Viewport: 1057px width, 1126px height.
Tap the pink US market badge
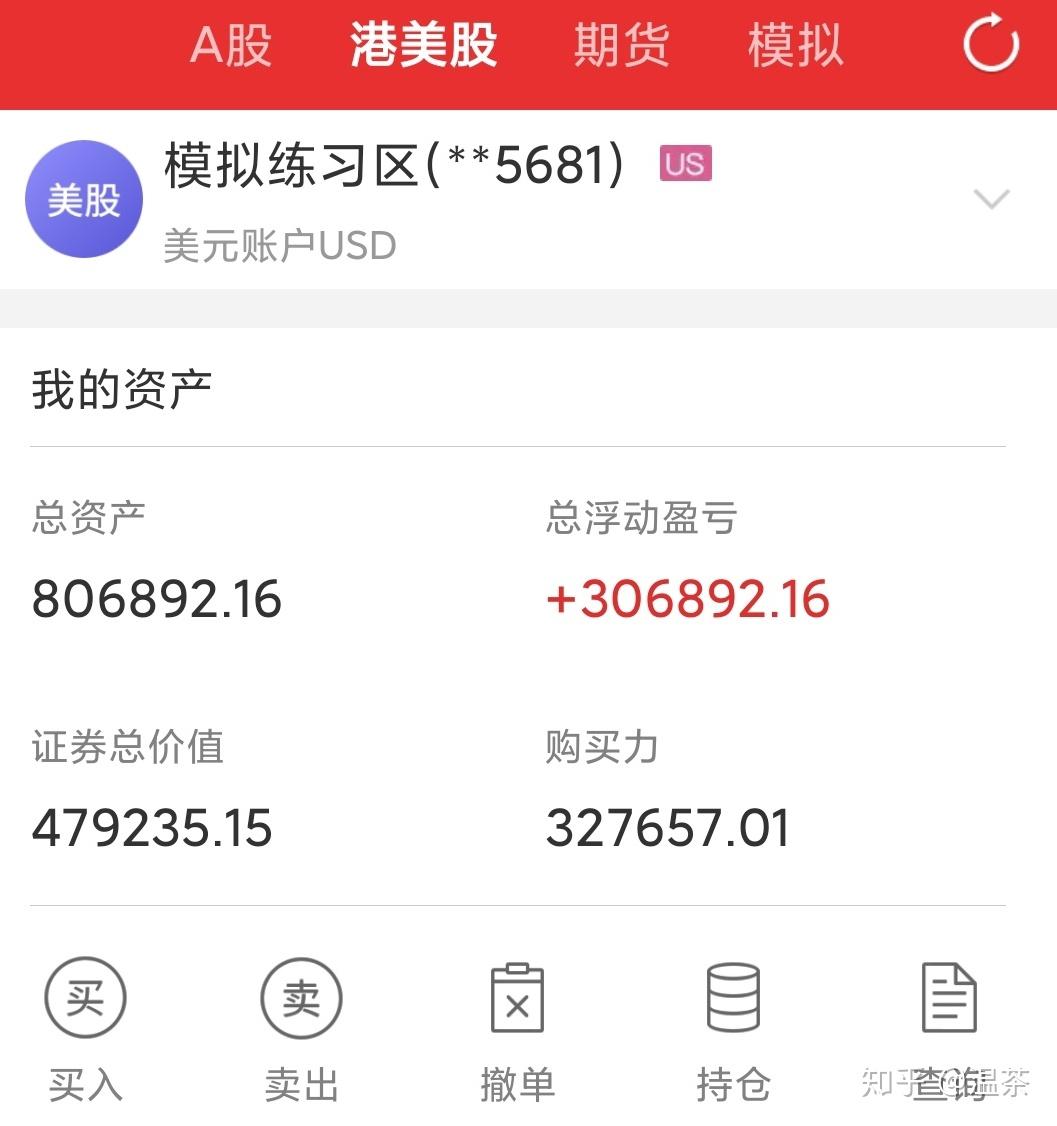[683, 163]
